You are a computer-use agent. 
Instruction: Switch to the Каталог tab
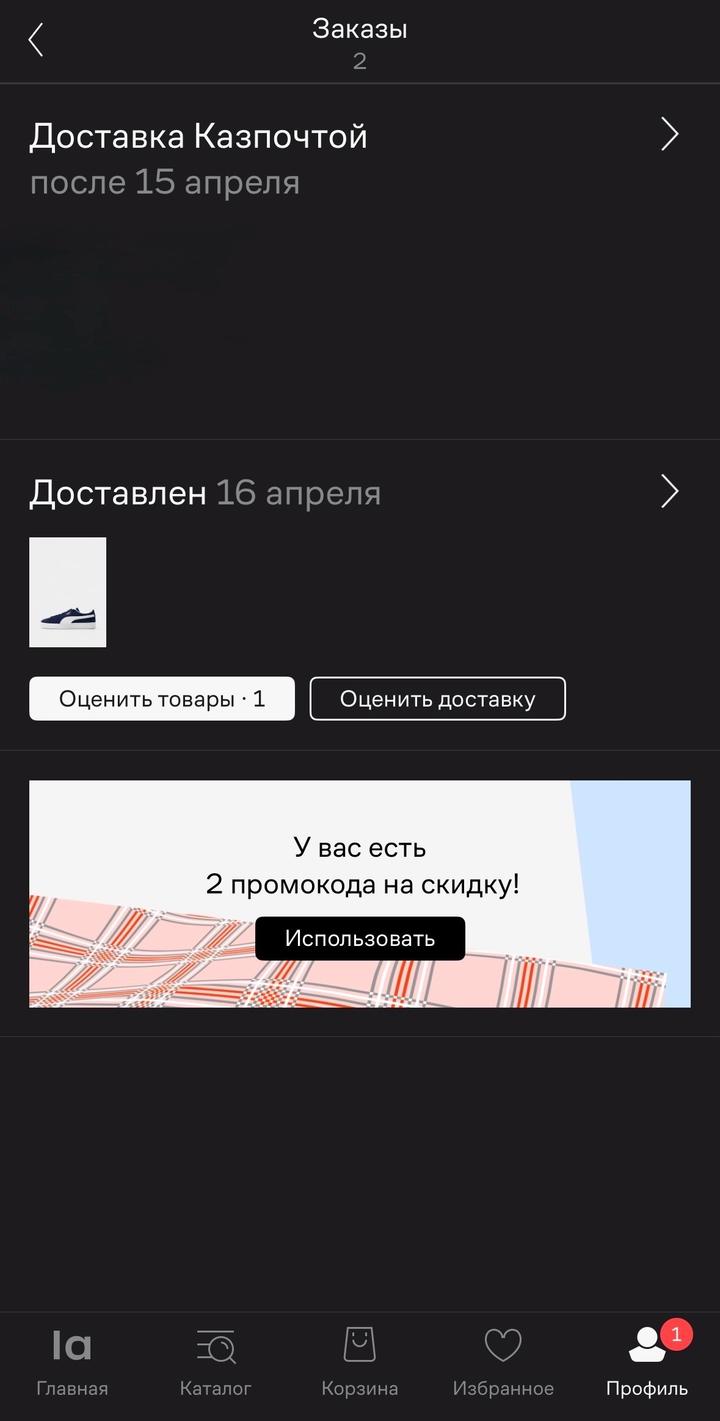point(215,1362)
